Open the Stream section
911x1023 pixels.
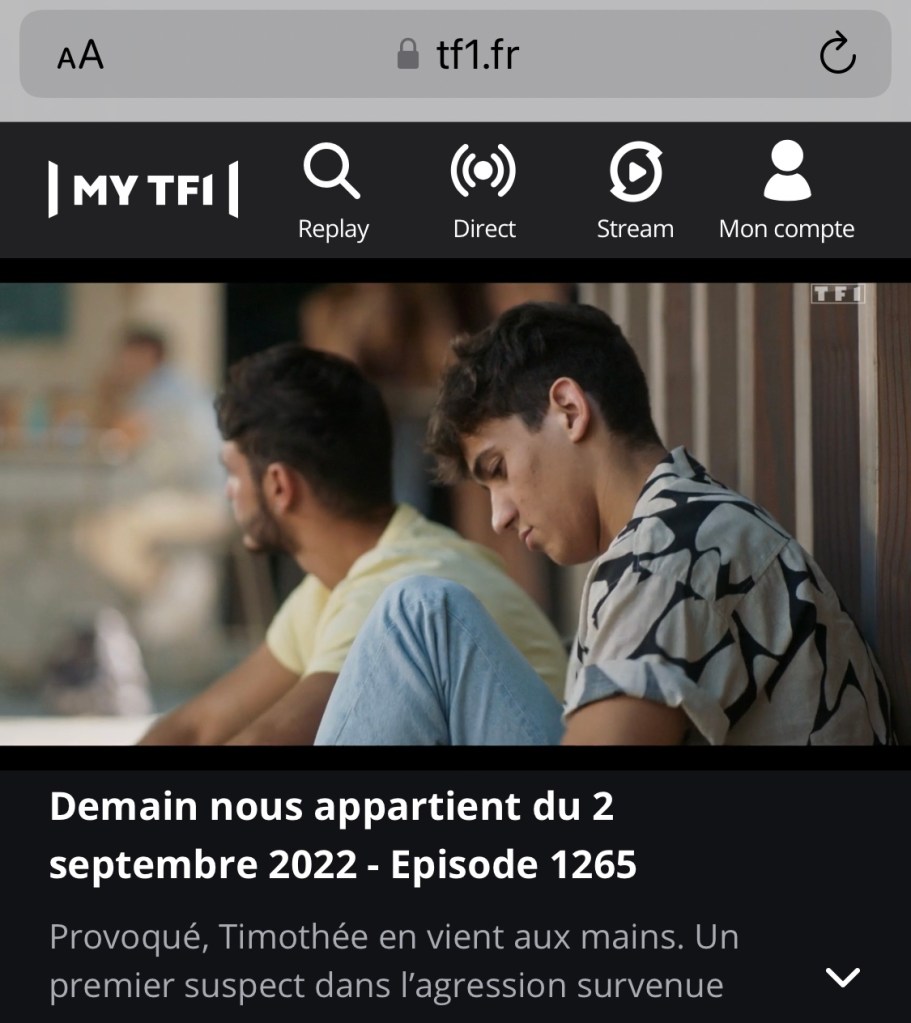point(635,191)
